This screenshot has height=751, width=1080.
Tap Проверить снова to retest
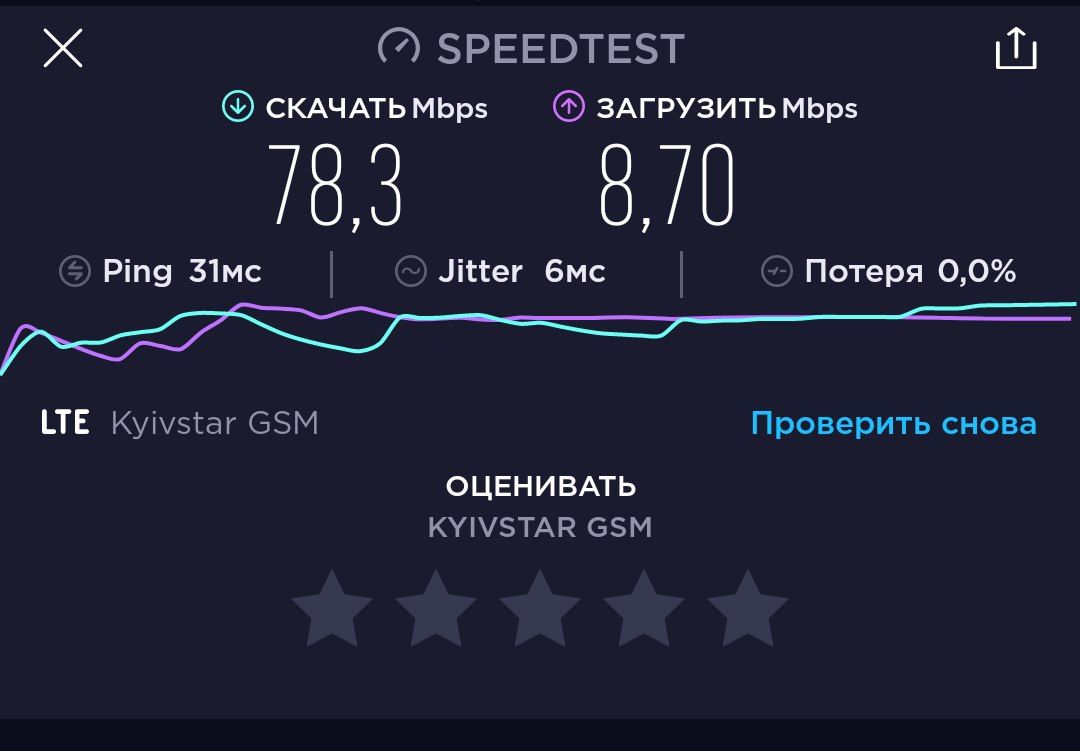click(x=893, y=423)
